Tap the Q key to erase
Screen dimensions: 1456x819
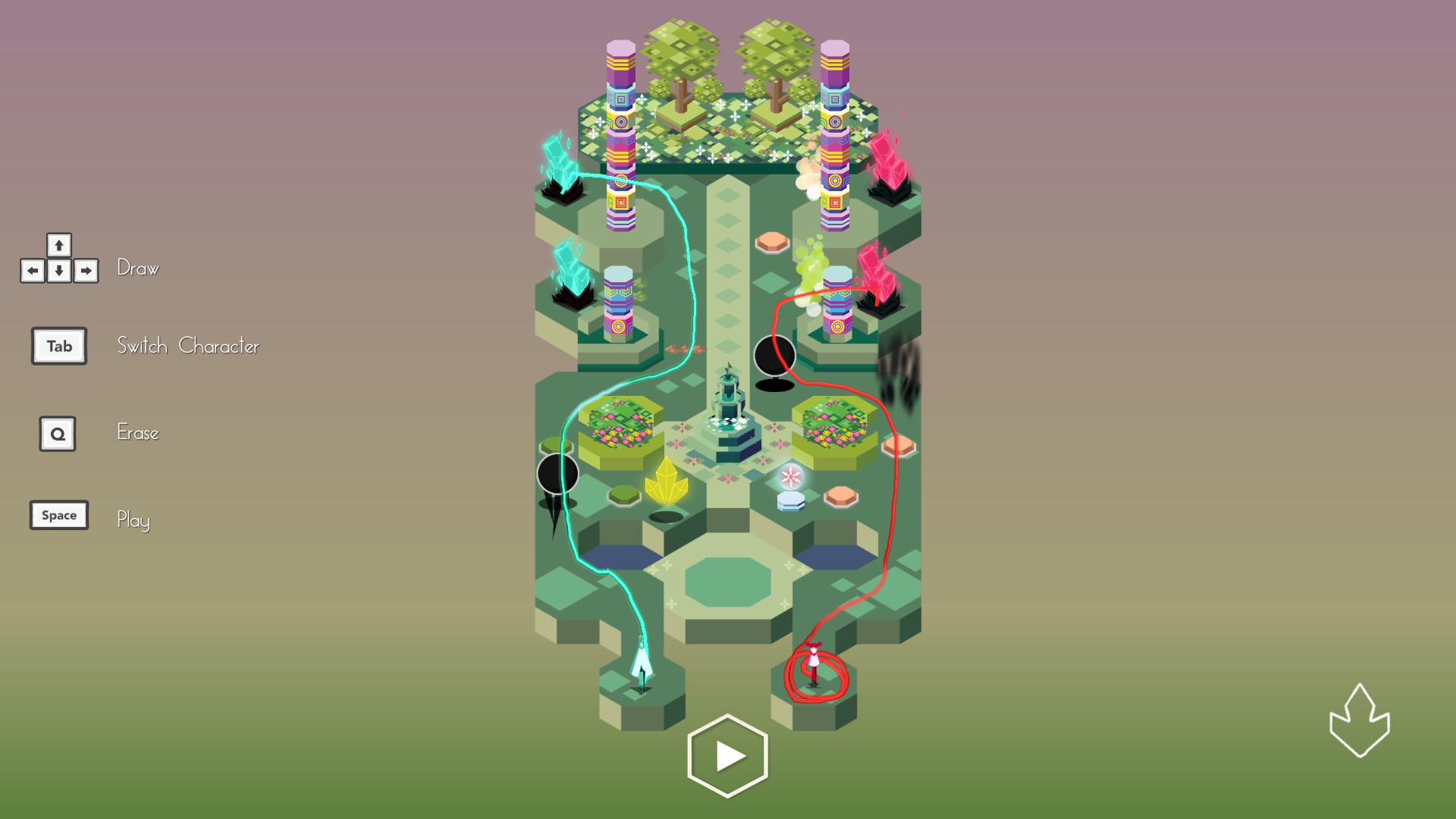(x=58, y=434)
